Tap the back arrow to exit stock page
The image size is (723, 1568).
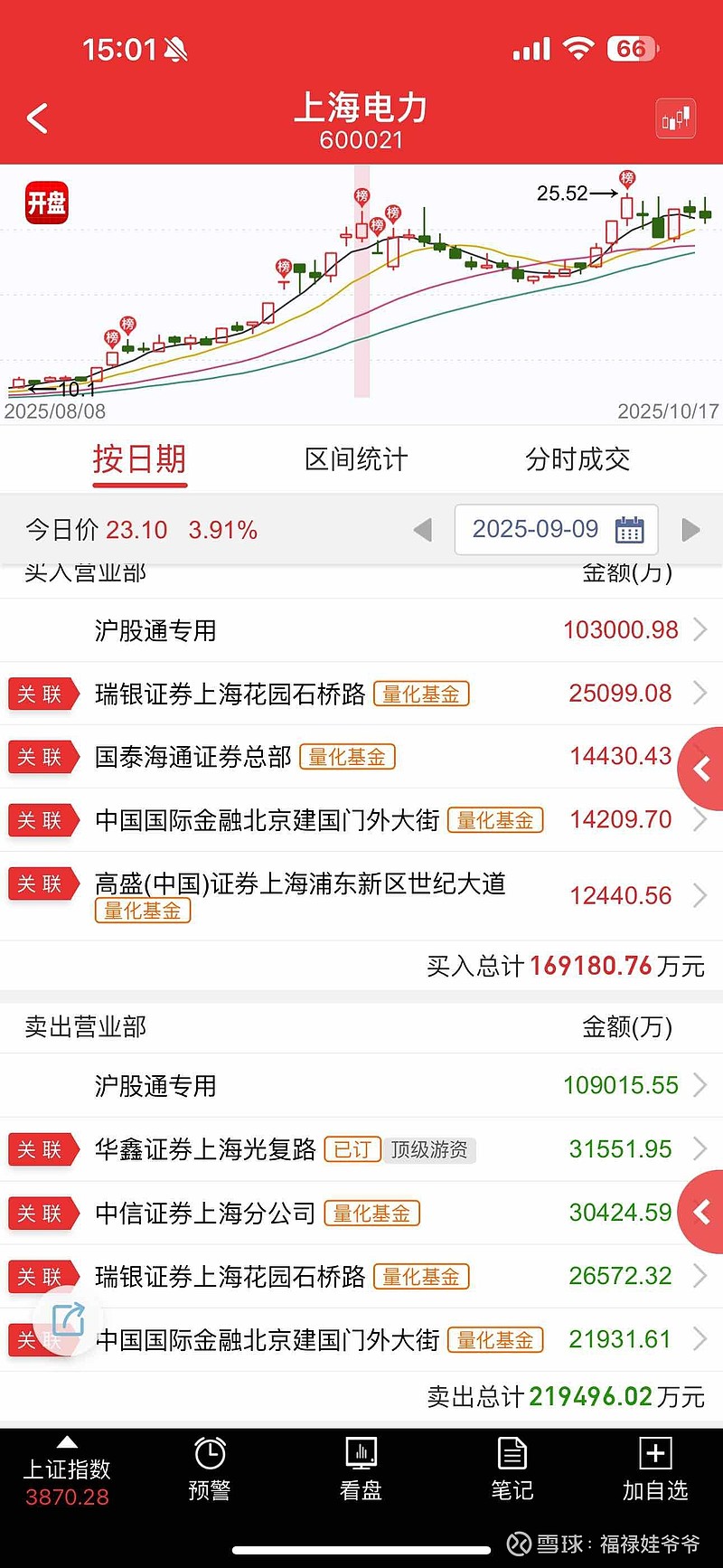click(36, 118)
